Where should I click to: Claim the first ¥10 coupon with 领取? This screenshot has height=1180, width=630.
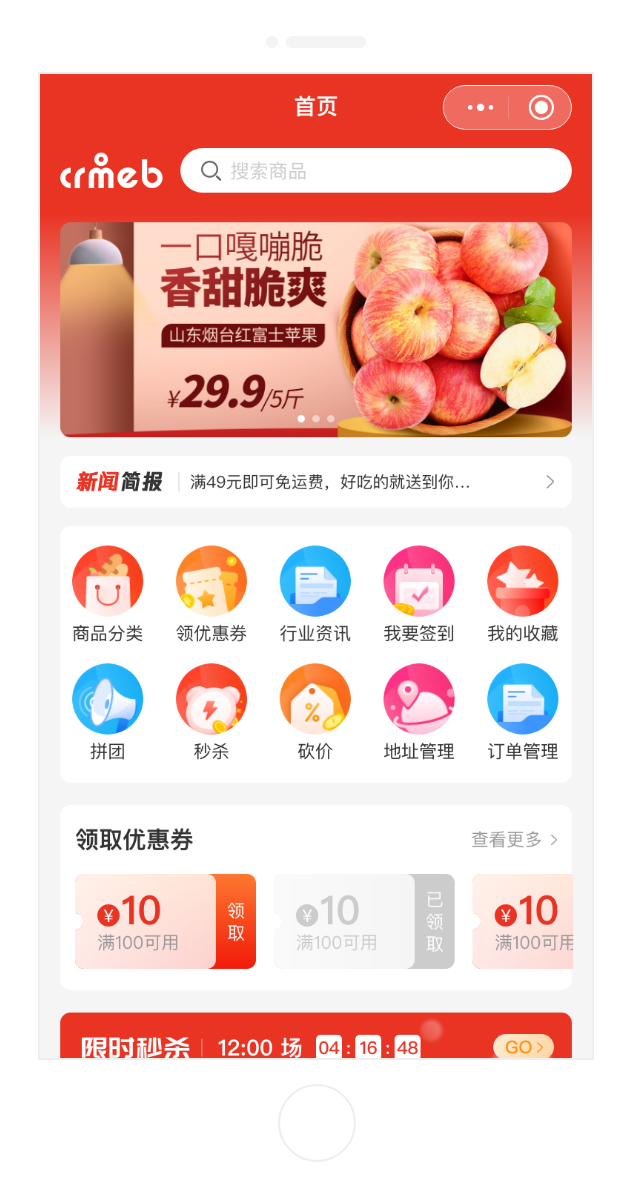pos(236,922)
